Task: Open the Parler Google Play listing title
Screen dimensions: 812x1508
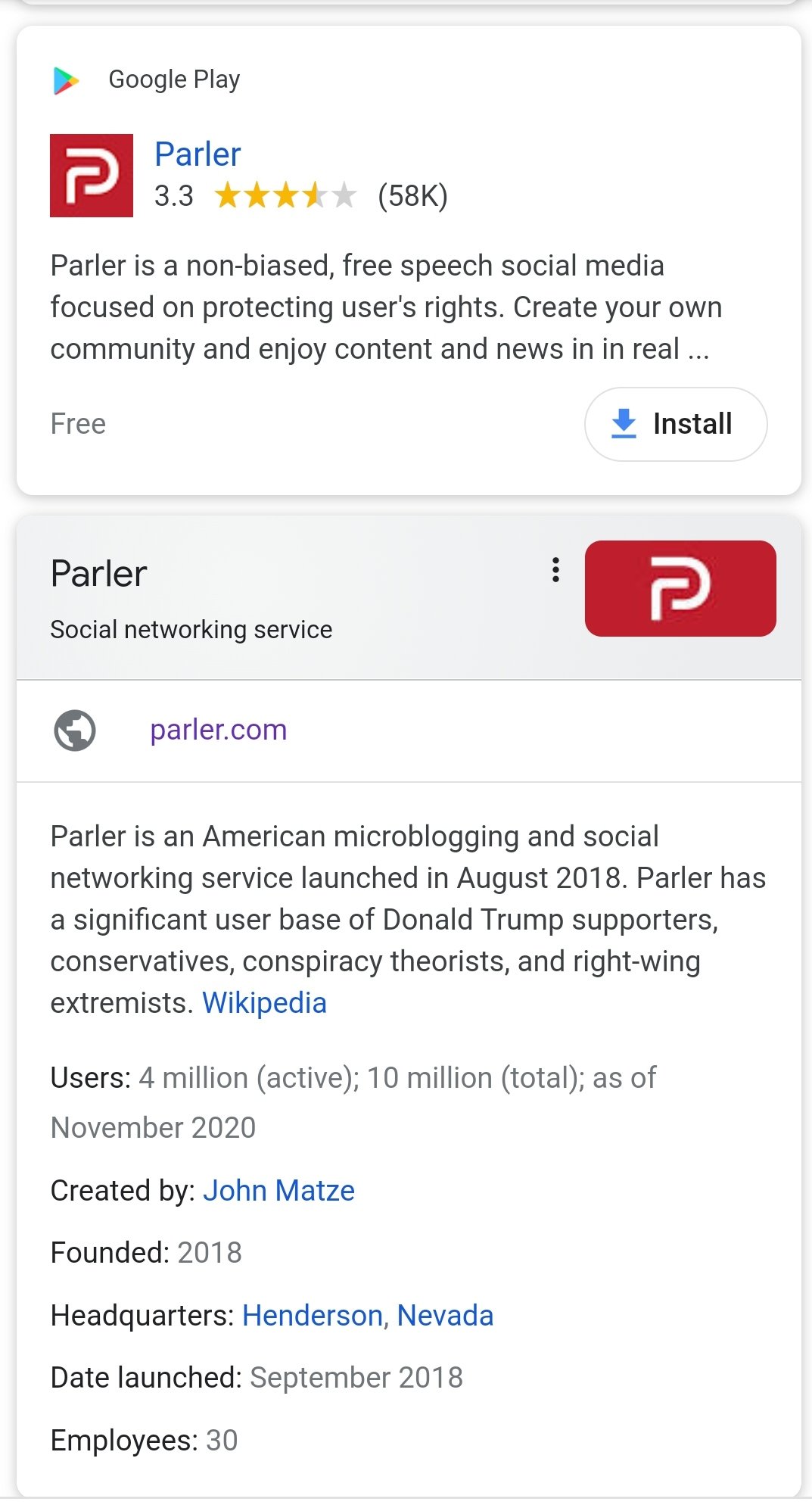Action: point(198,154)
